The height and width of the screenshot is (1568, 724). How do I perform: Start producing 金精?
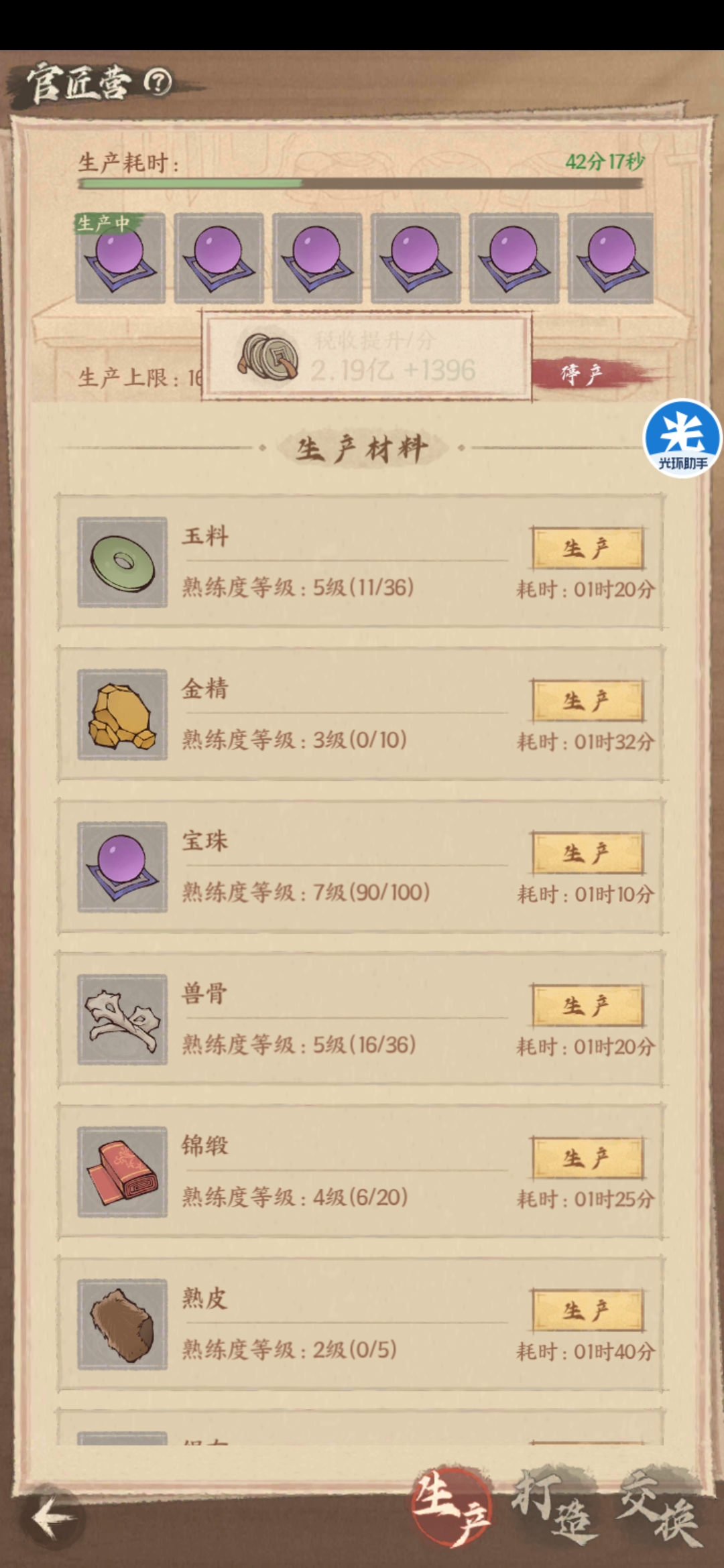[587, 701]
